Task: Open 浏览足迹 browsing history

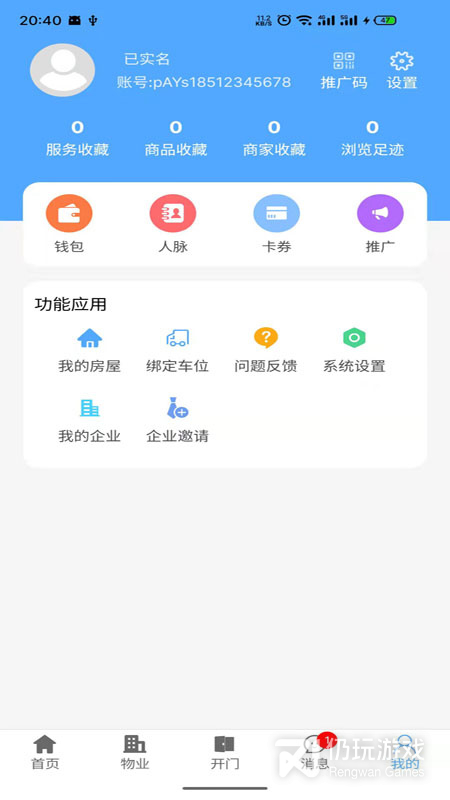Action: [372, 139]
